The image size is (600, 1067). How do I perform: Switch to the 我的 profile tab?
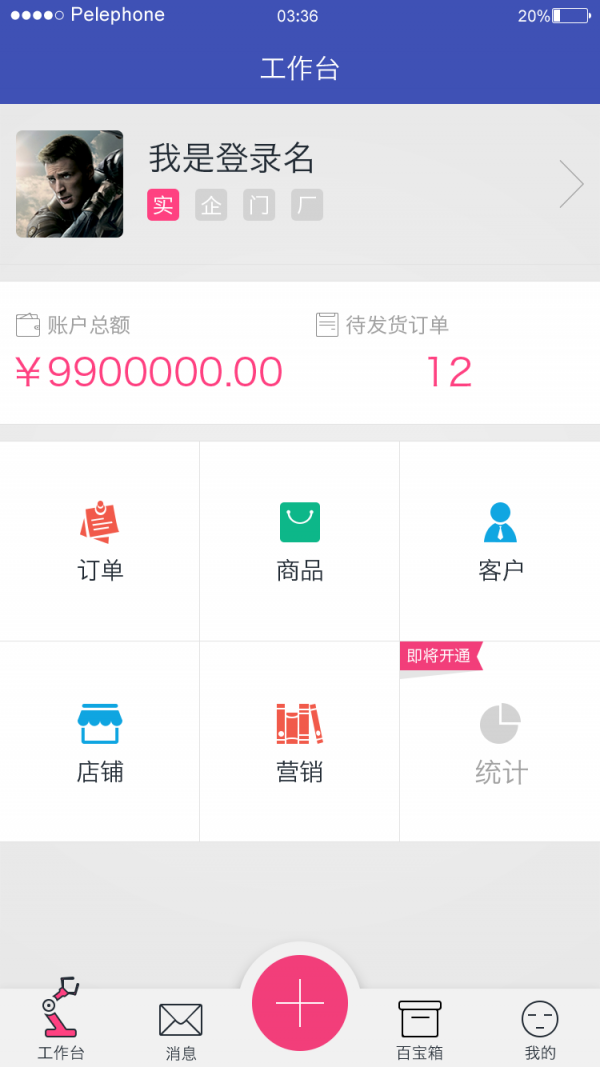(x=540, y=1030)
